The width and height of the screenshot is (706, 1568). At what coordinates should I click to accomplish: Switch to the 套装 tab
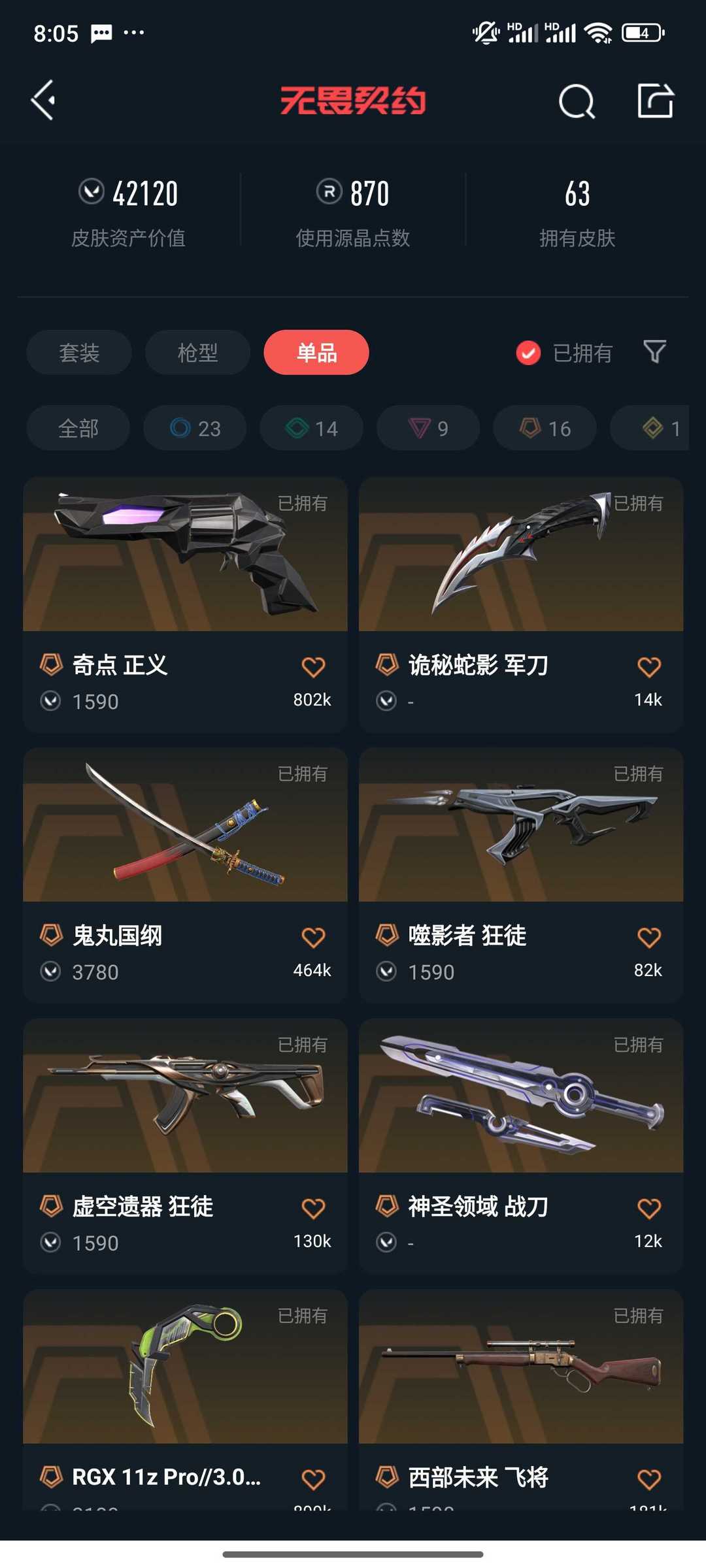coord(79,353)
